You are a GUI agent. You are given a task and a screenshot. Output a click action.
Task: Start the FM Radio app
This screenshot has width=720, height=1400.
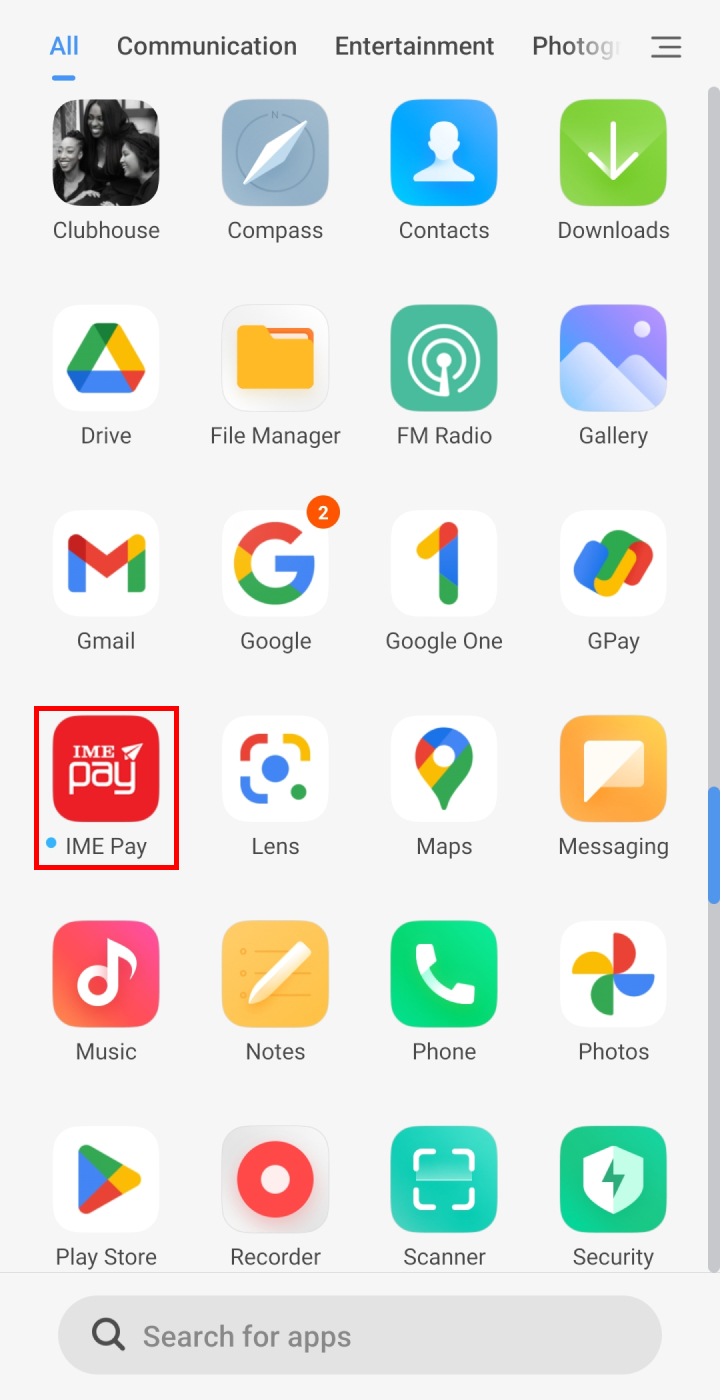pyautogui.click(x=444, y=358)
